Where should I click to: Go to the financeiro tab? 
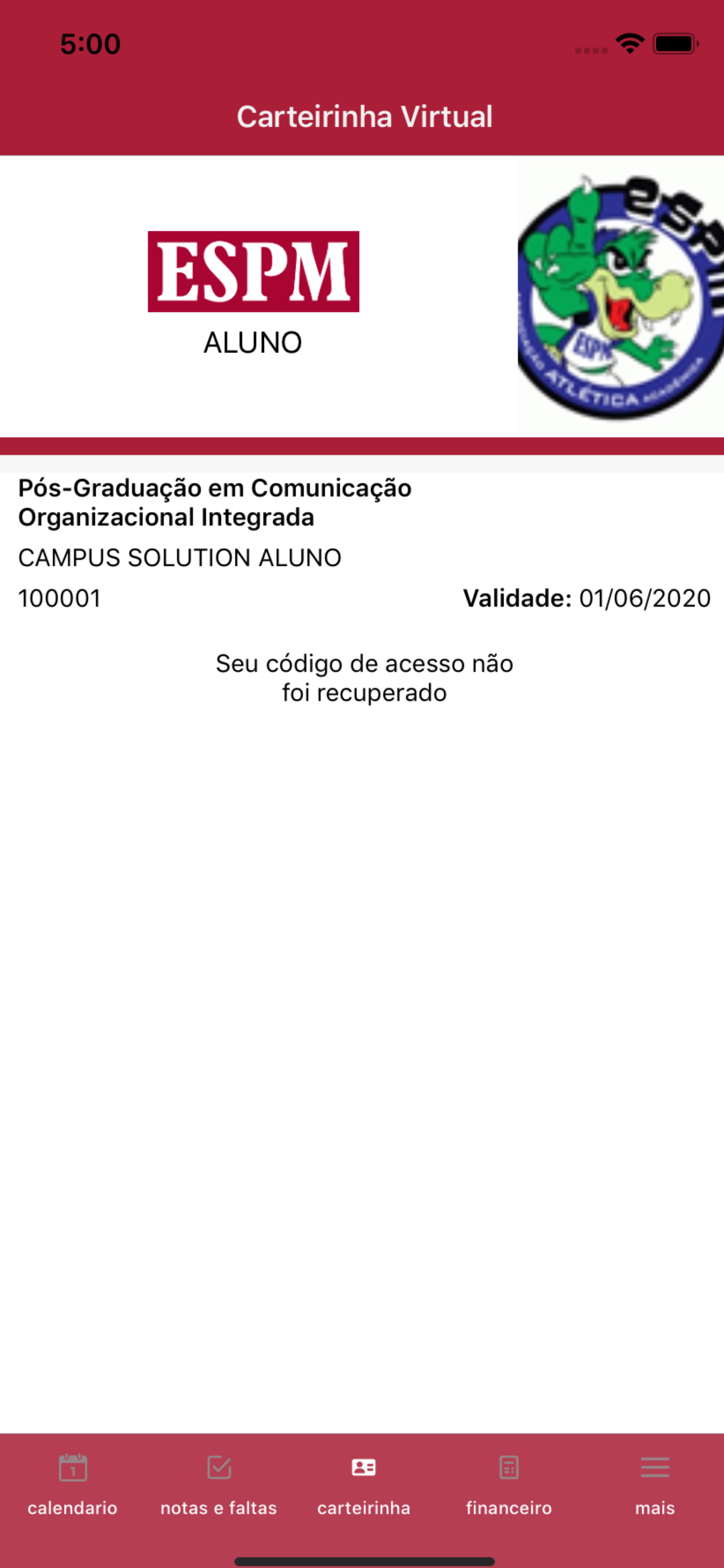(x=509, y=1484)
